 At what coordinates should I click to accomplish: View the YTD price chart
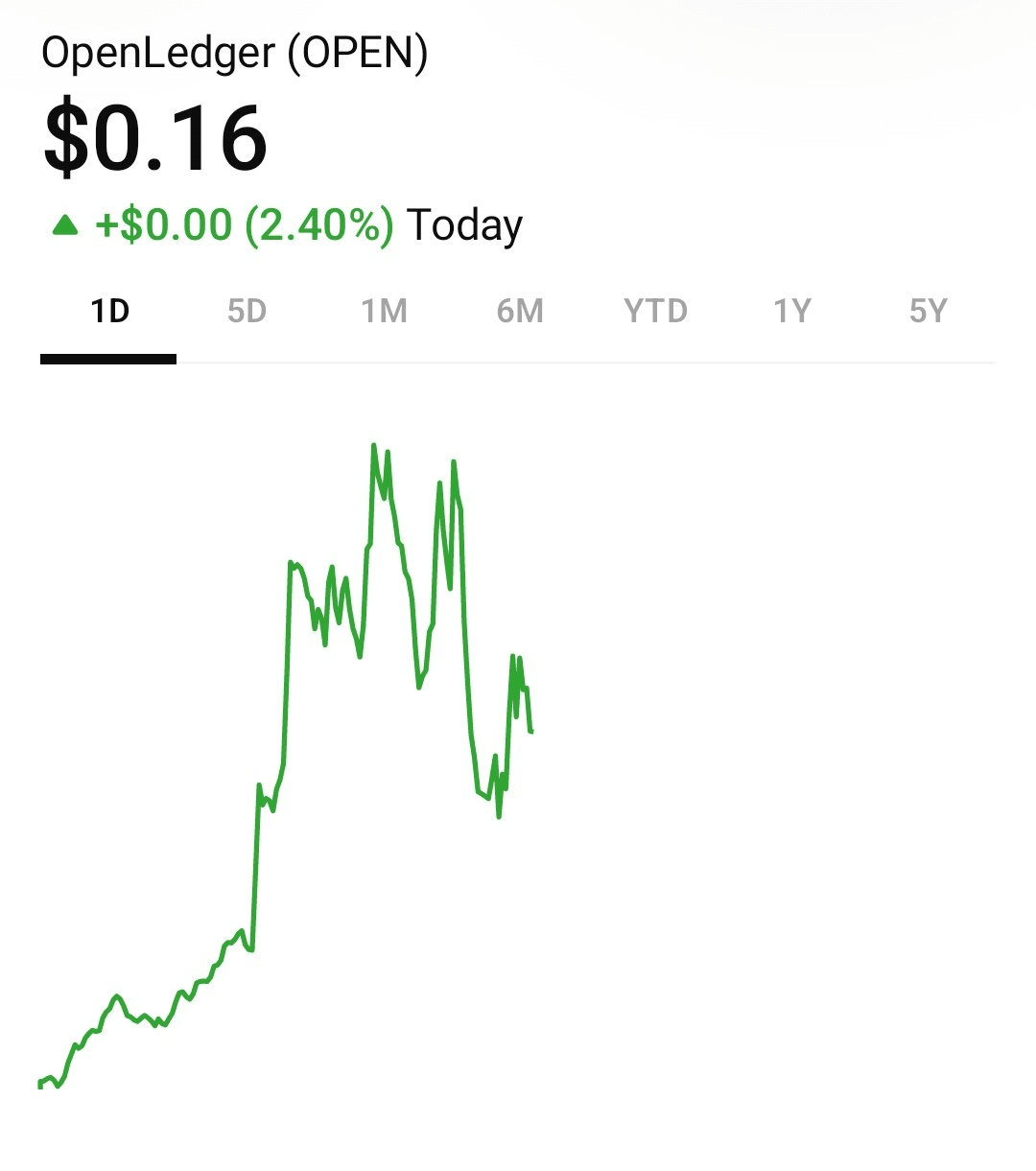pyautogui.click(x=655, y=312)
